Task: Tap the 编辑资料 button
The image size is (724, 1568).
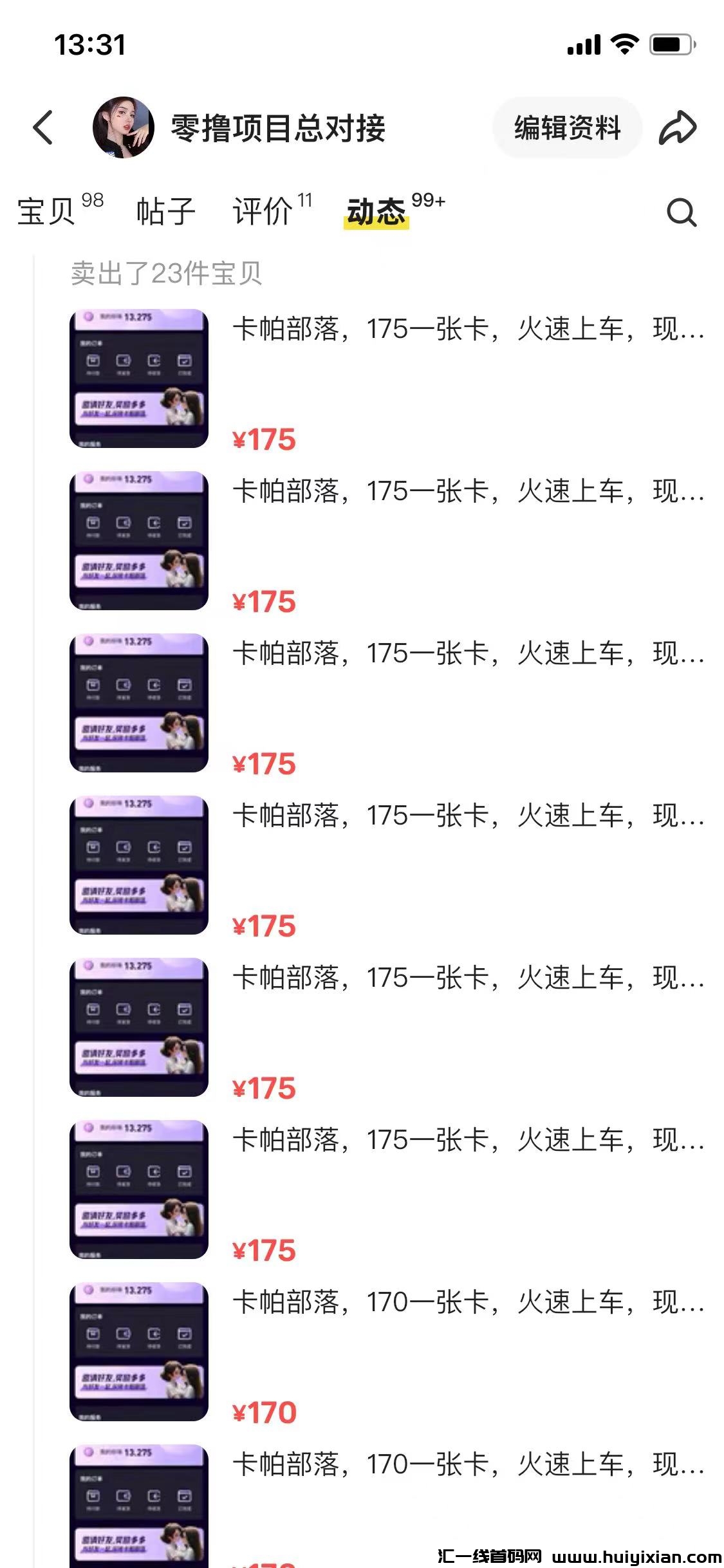Action: click(x=567, y=127)
